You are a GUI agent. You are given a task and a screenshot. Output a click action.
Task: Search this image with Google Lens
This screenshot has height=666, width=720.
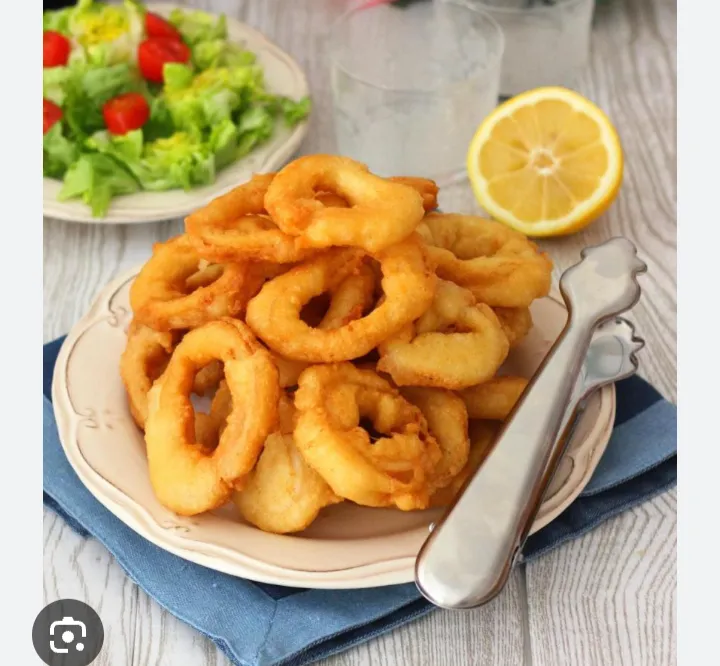67,634
